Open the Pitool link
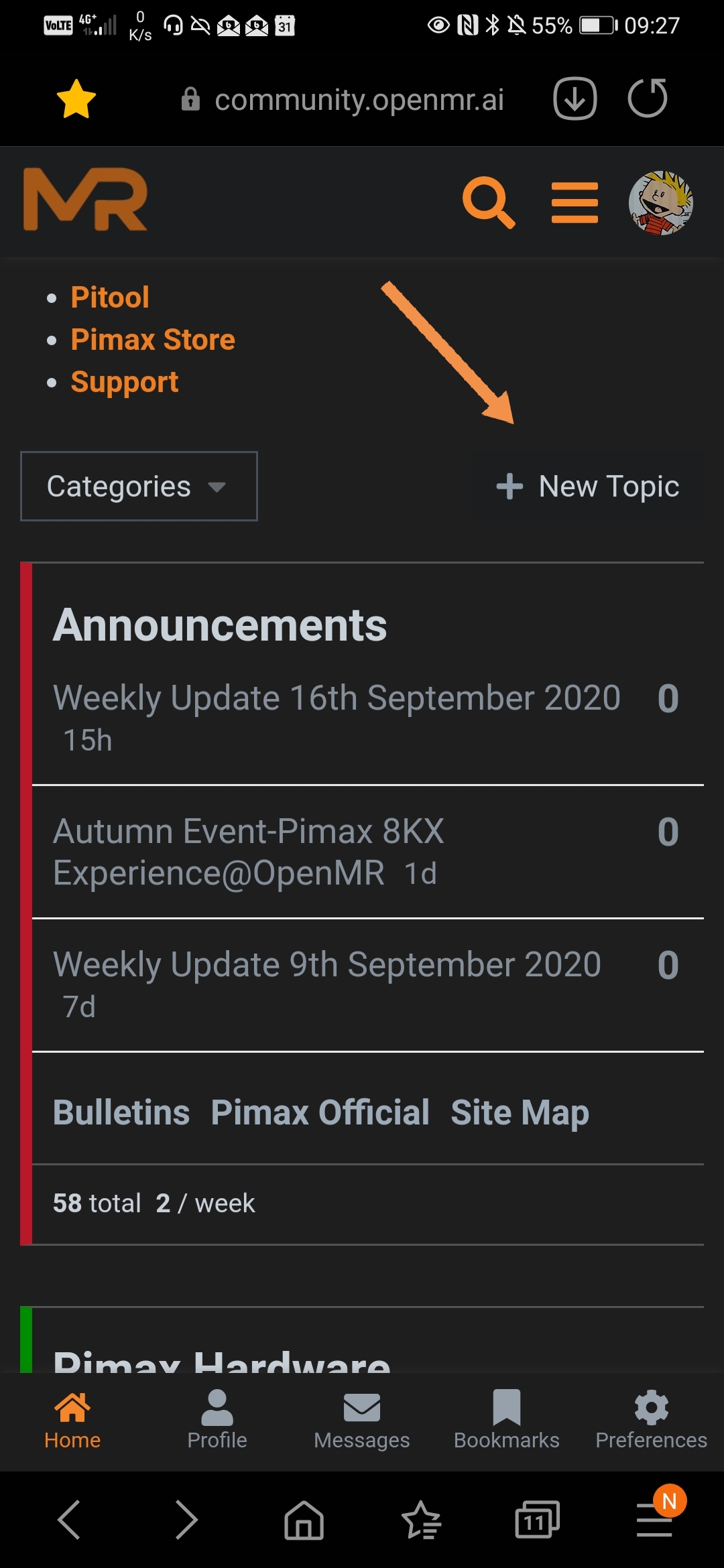Screen dimensions: 724x1568 (110, 297)
